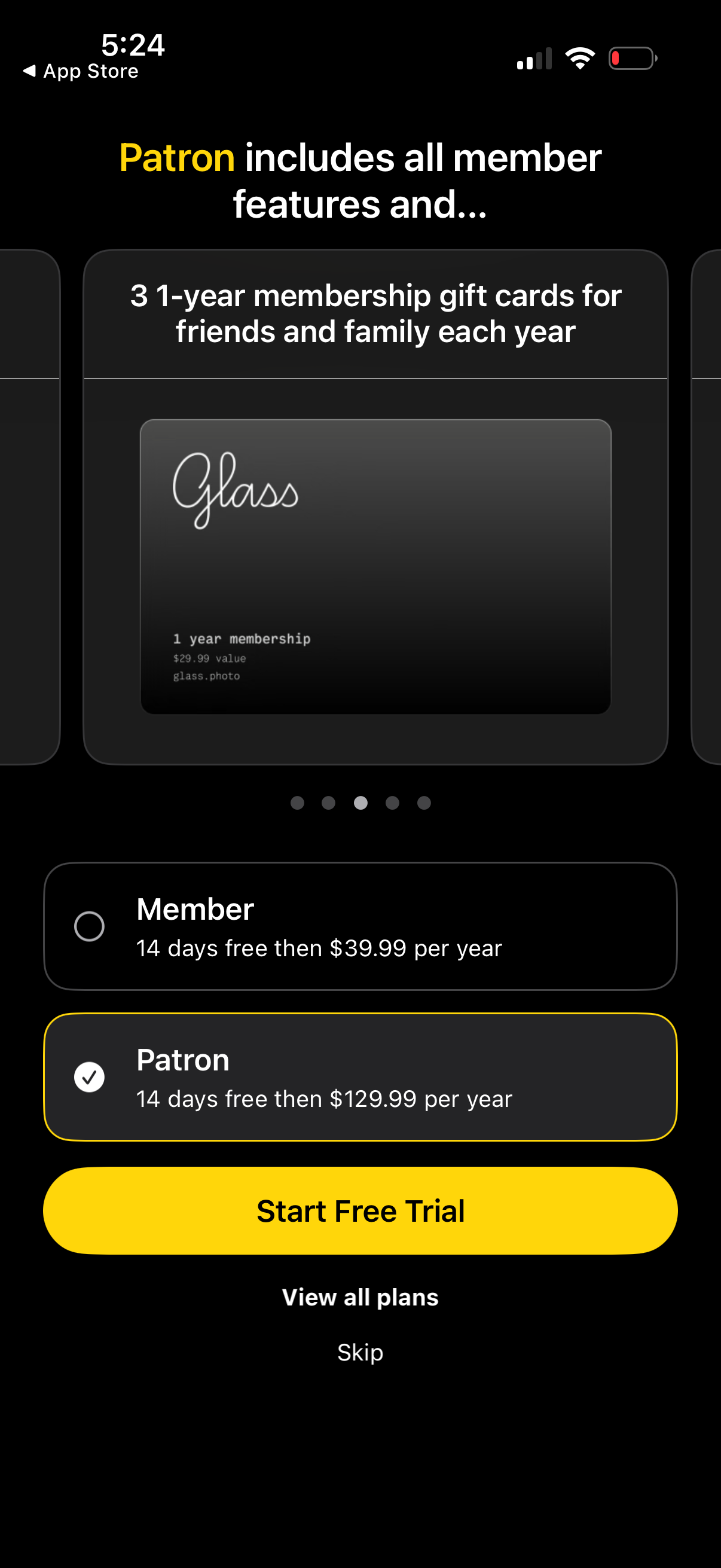Tap the Wi-Fi status icon
The image size is (721, 1568).
[x=580, y=57]
